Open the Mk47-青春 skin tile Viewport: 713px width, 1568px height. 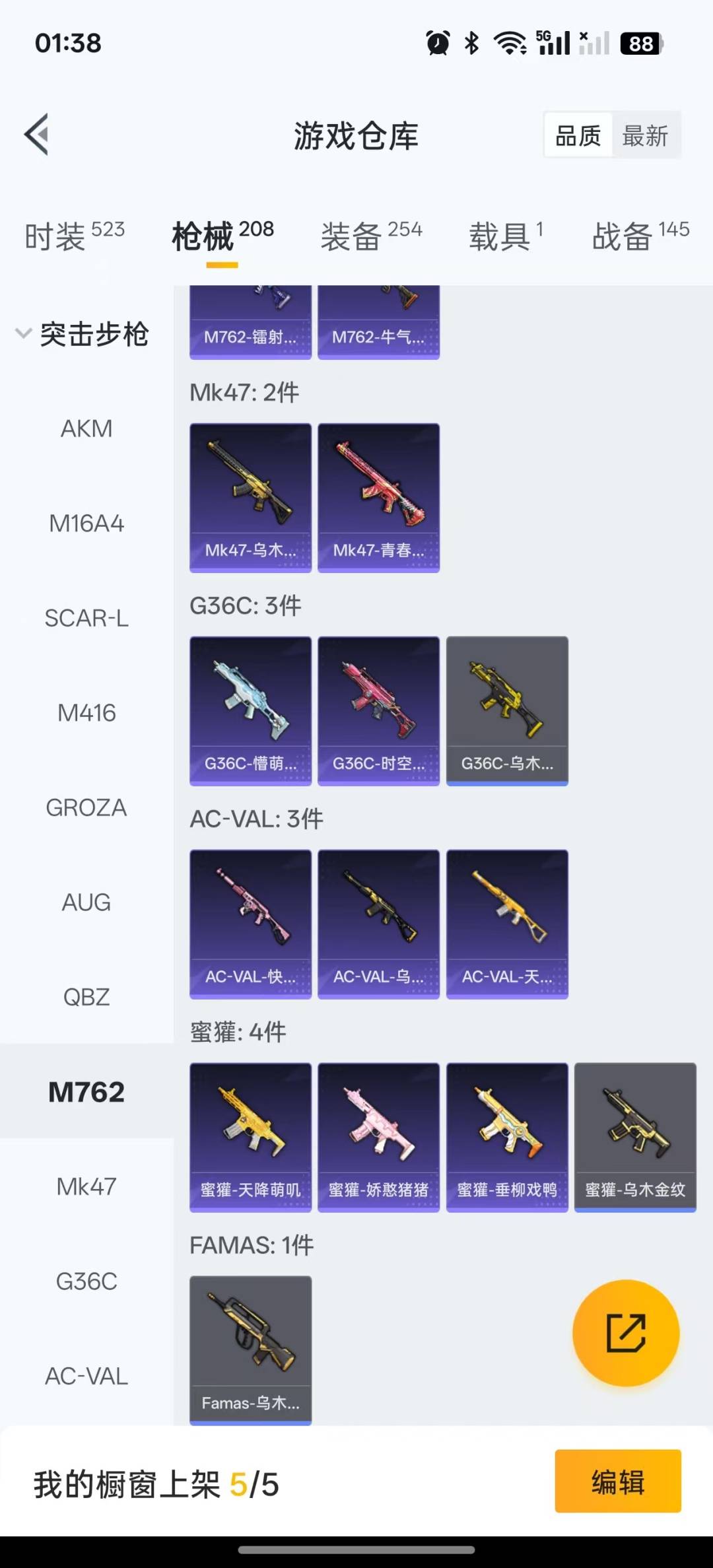(x=379, y=498)
